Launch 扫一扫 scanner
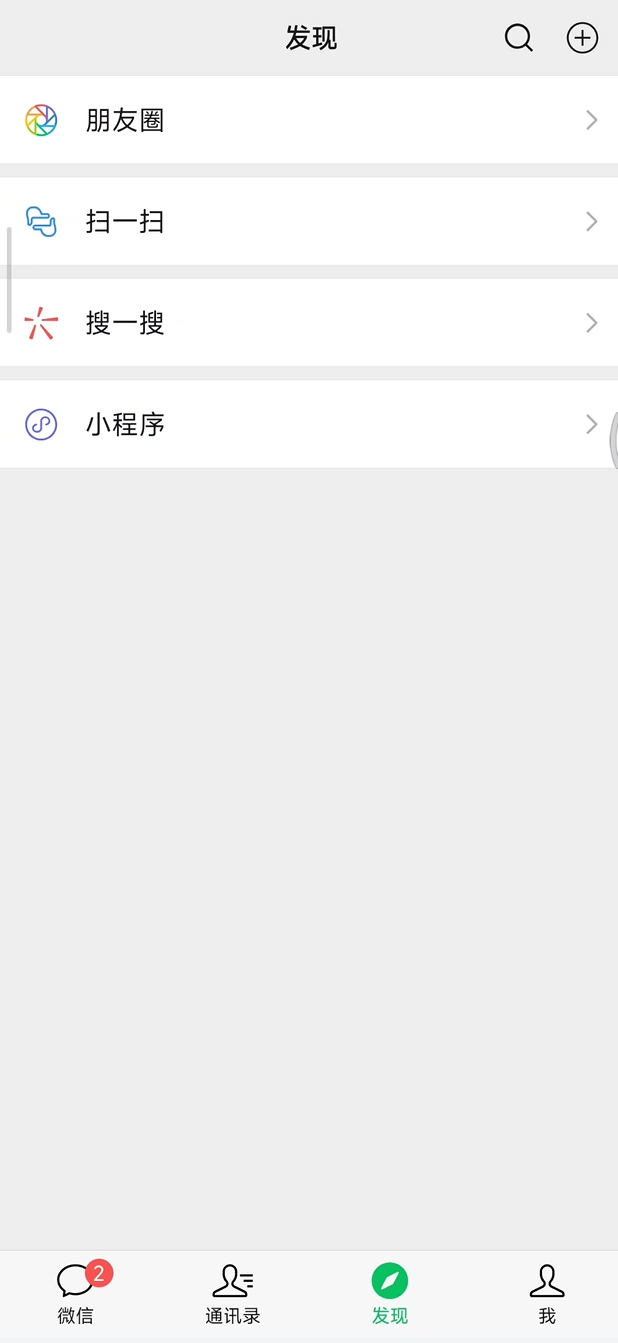Viewport: 618px width, 1343px height. [x=308, y=221]
